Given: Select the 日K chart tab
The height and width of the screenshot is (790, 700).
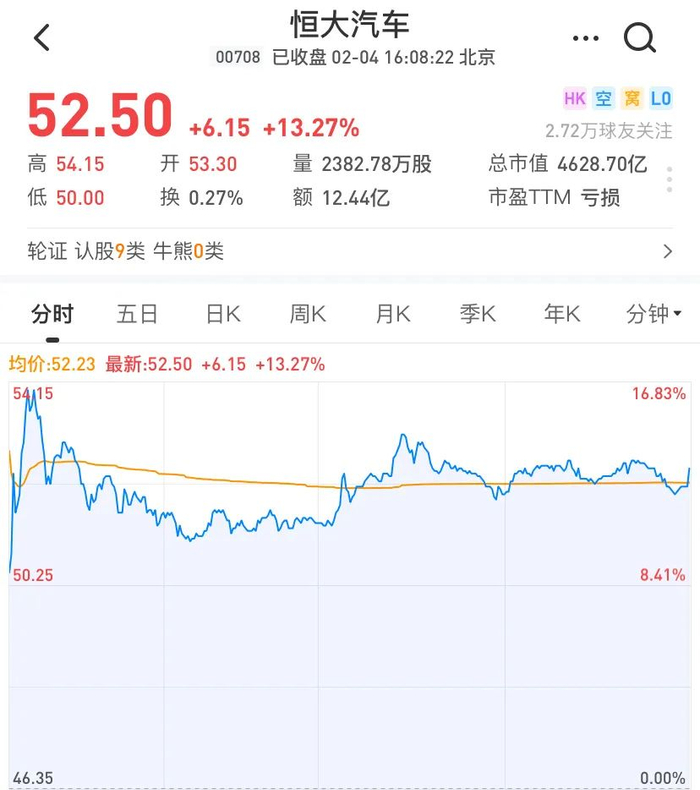Looking at the screenshot, I should click(223, 314).
